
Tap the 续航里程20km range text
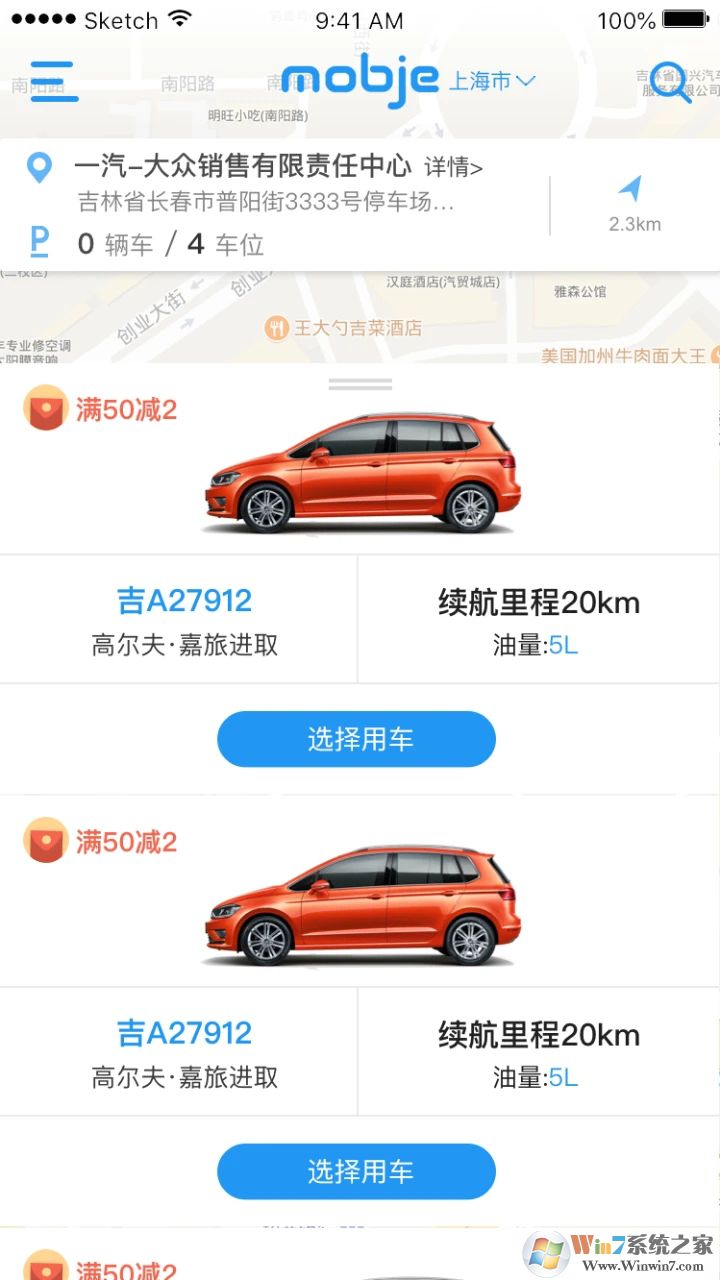coord(540,602)
